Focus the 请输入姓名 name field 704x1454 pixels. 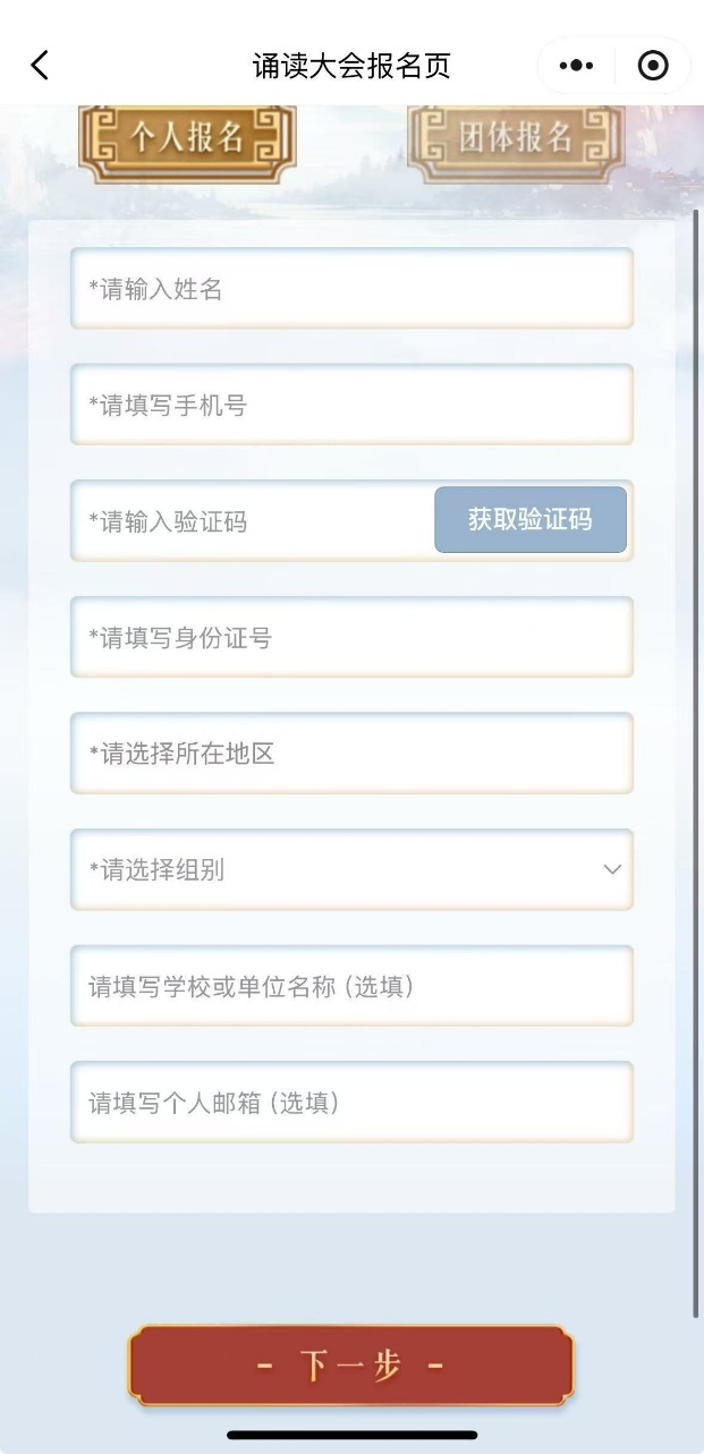(x=351, y=289)
